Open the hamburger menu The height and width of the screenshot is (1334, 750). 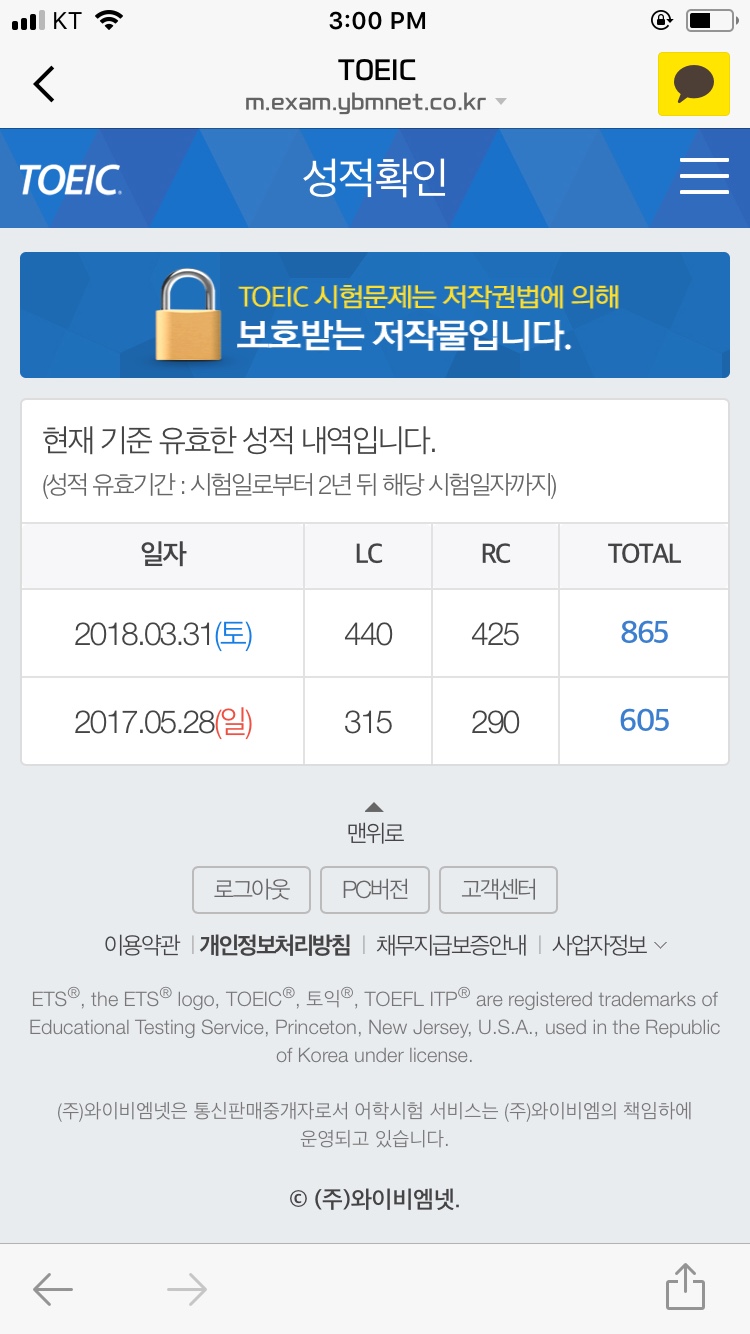click(x=704, y=176)
